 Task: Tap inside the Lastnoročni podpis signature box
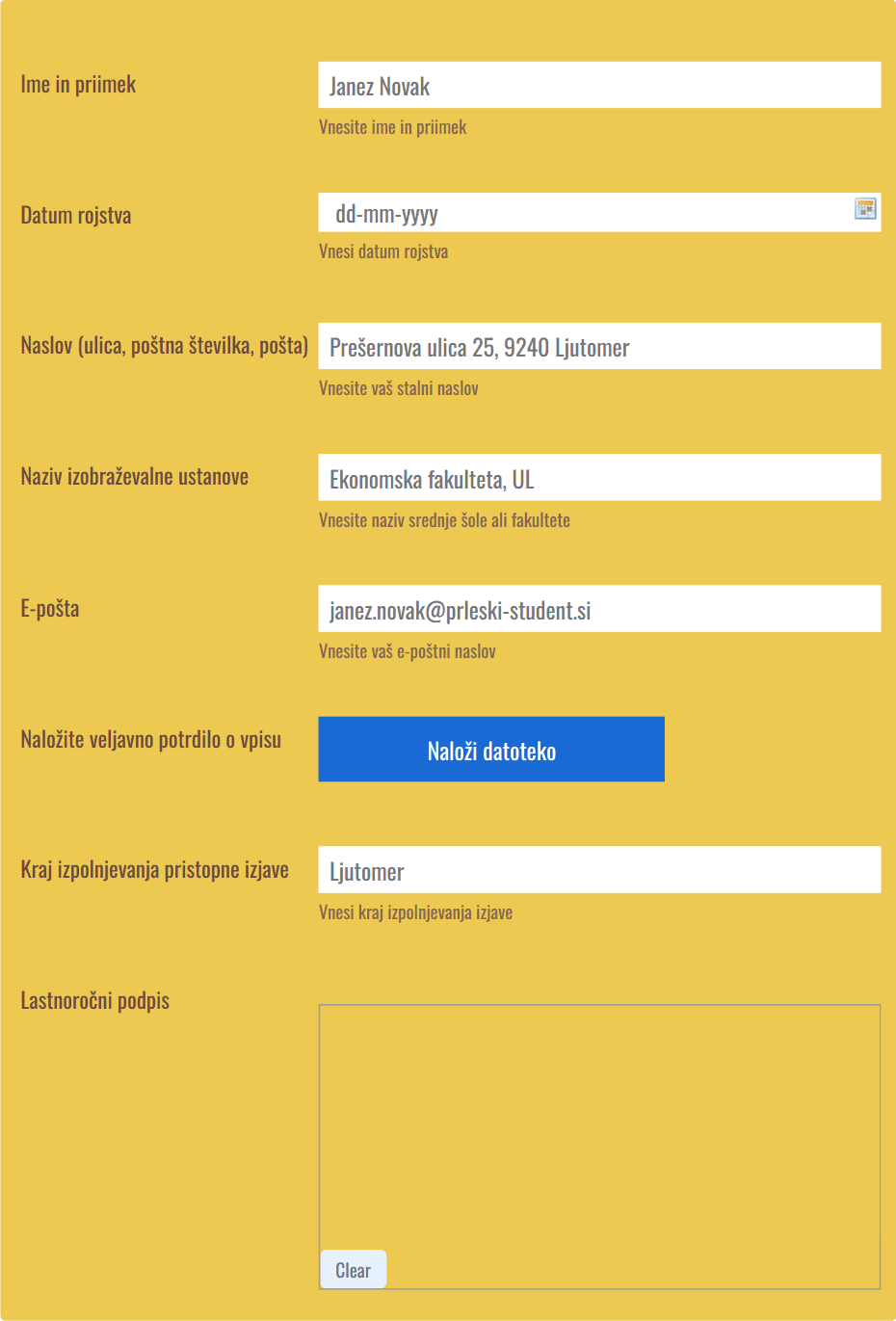coord(599,1127)
